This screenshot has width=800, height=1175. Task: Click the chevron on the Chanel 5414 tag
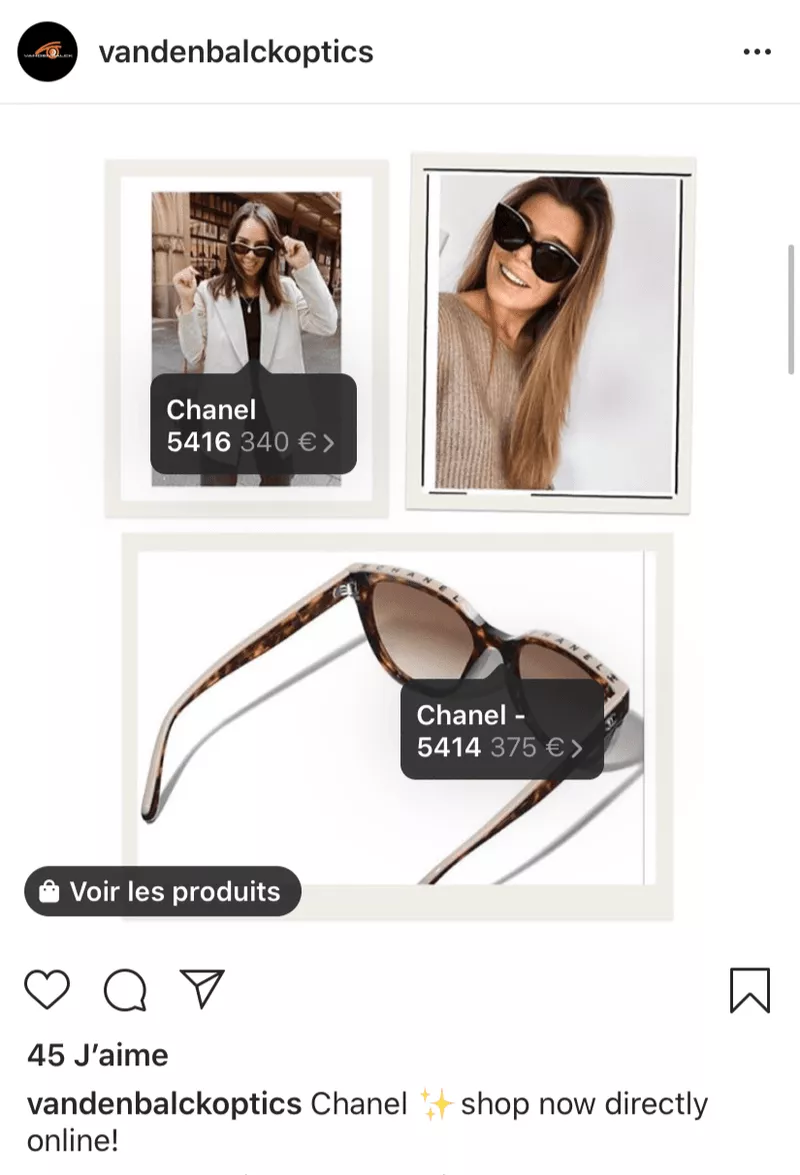tap(578, 746)
